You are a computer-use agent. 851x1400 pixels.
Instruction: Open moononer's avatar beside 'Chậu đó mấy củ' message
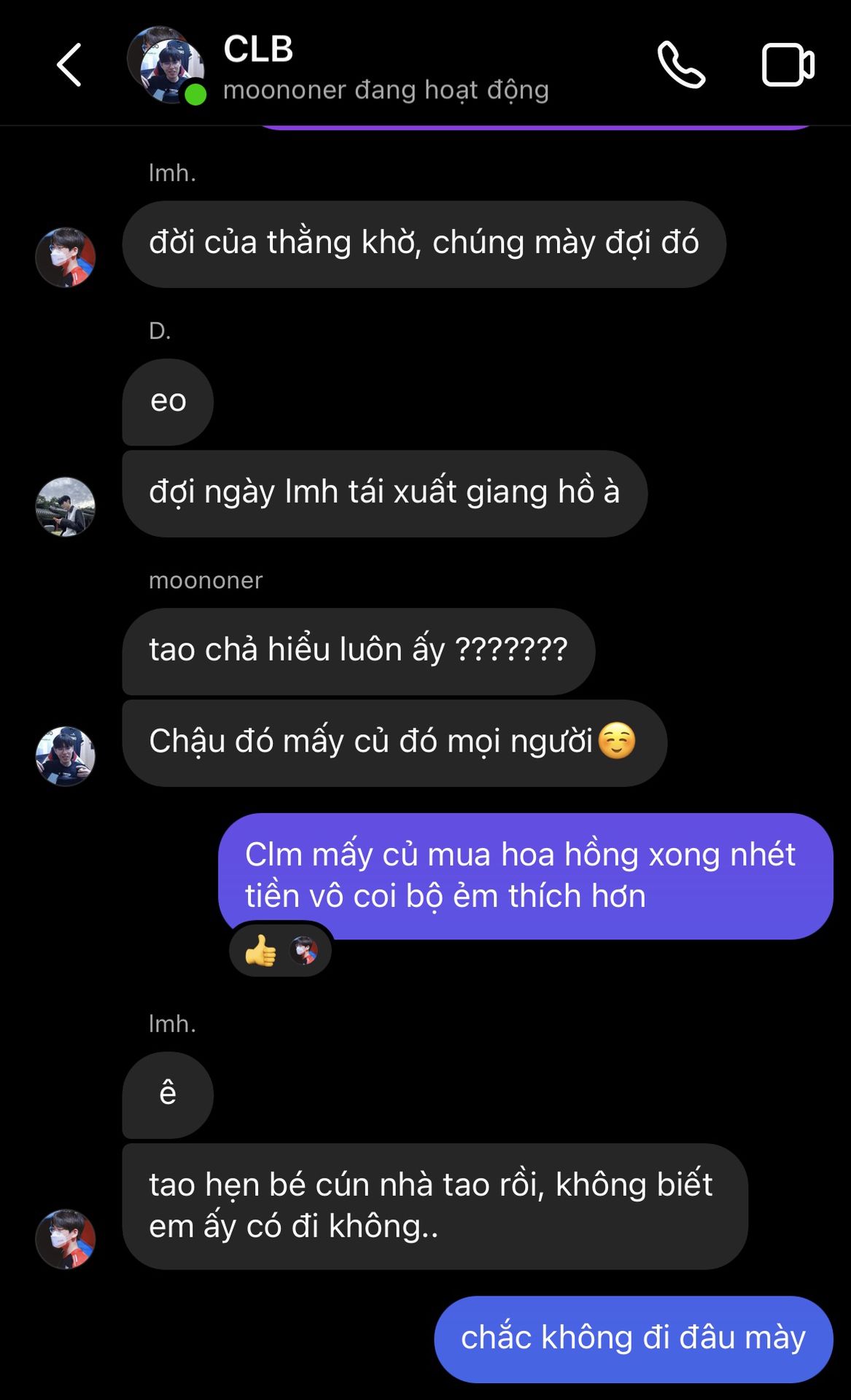pos(66,756)
